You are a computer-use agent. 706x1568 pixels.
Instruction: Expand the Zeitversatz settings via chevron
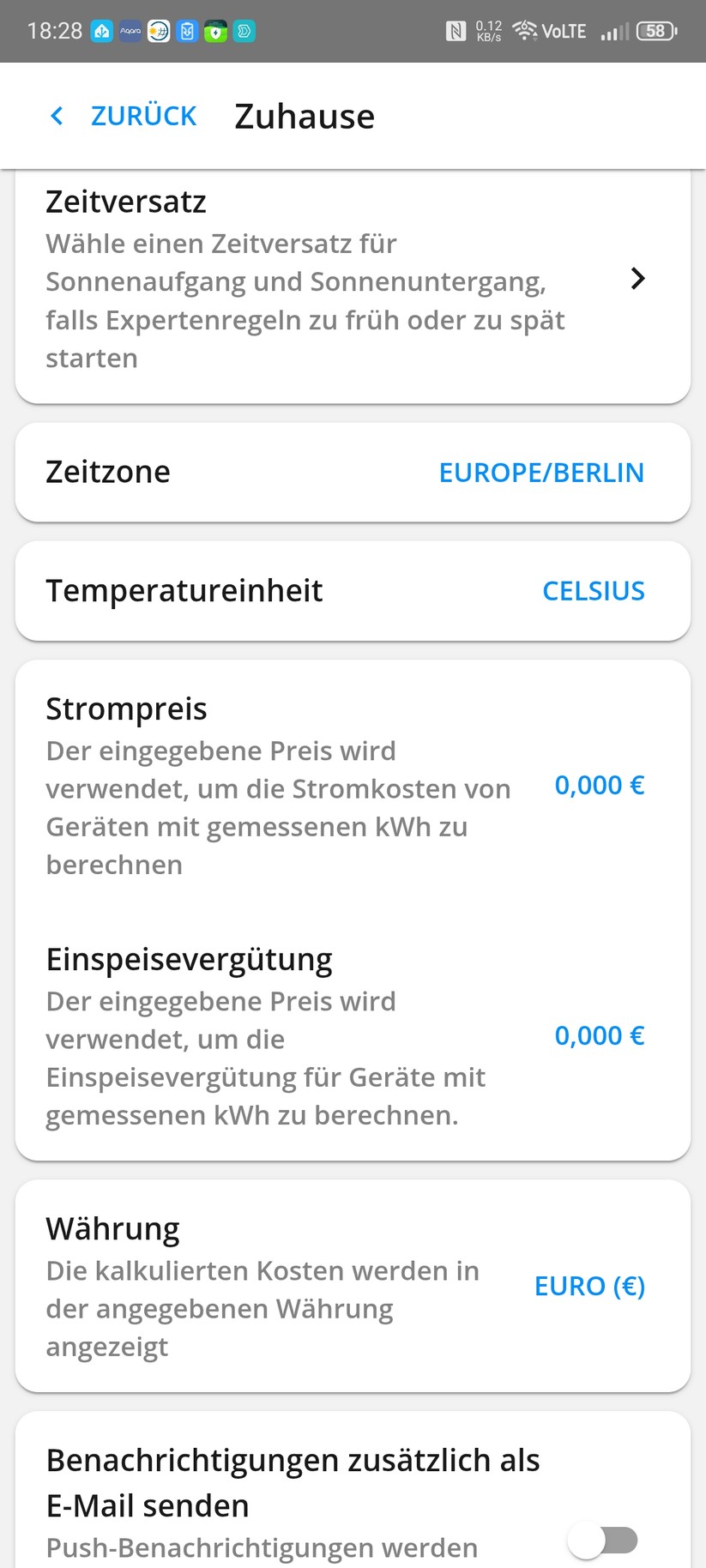(x=638, y=278)
